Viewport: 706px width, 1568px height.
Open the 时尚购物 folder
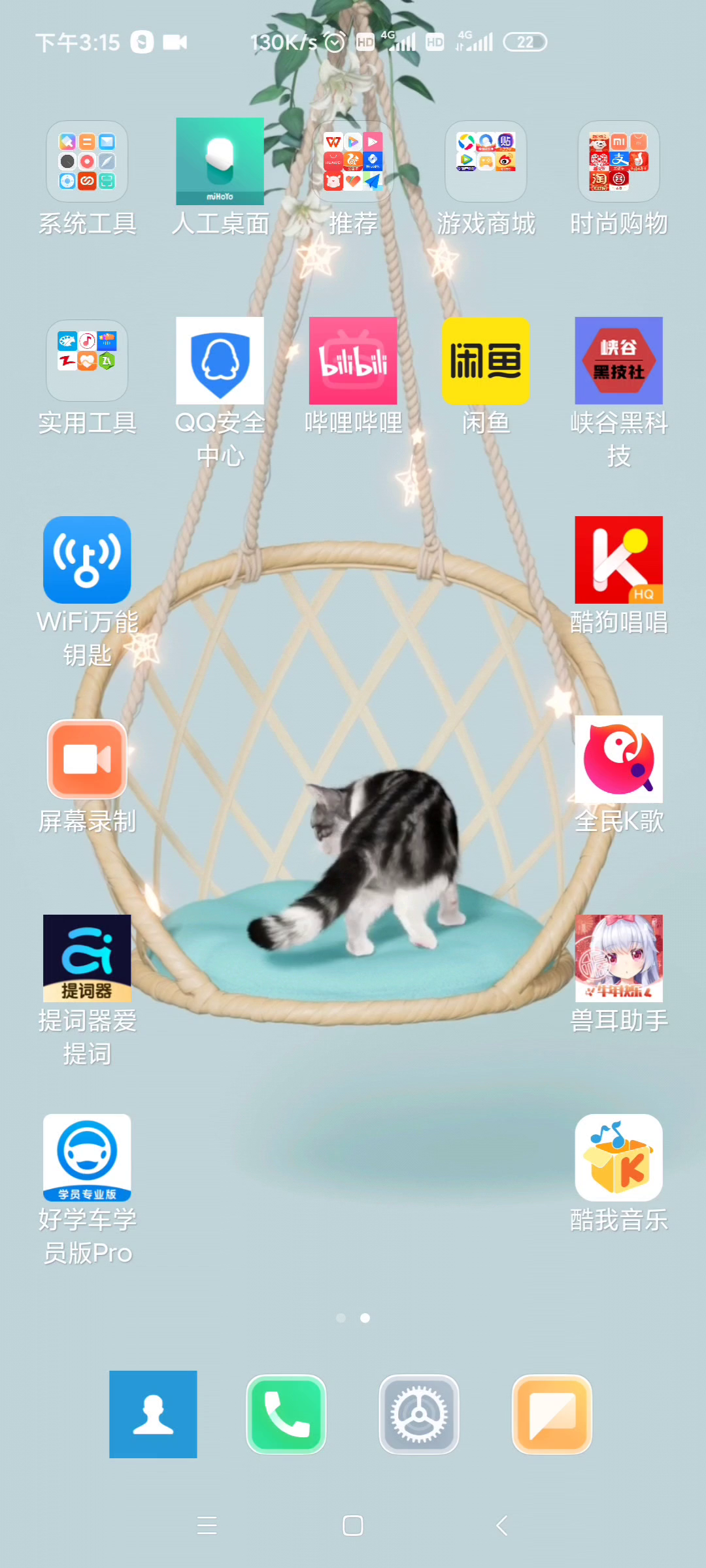618,161
